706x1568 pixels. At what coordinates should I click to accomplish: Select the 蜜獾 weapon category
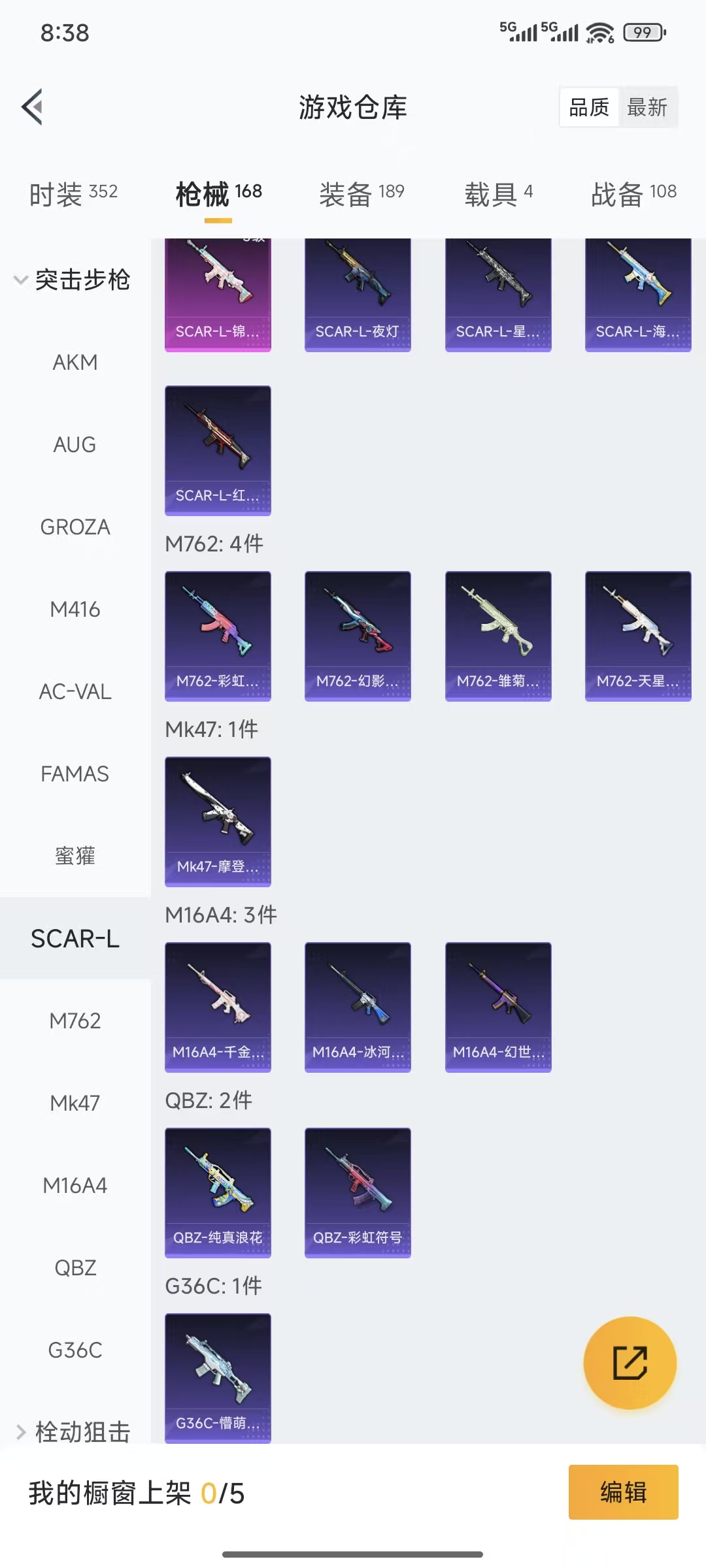[75, 856]
